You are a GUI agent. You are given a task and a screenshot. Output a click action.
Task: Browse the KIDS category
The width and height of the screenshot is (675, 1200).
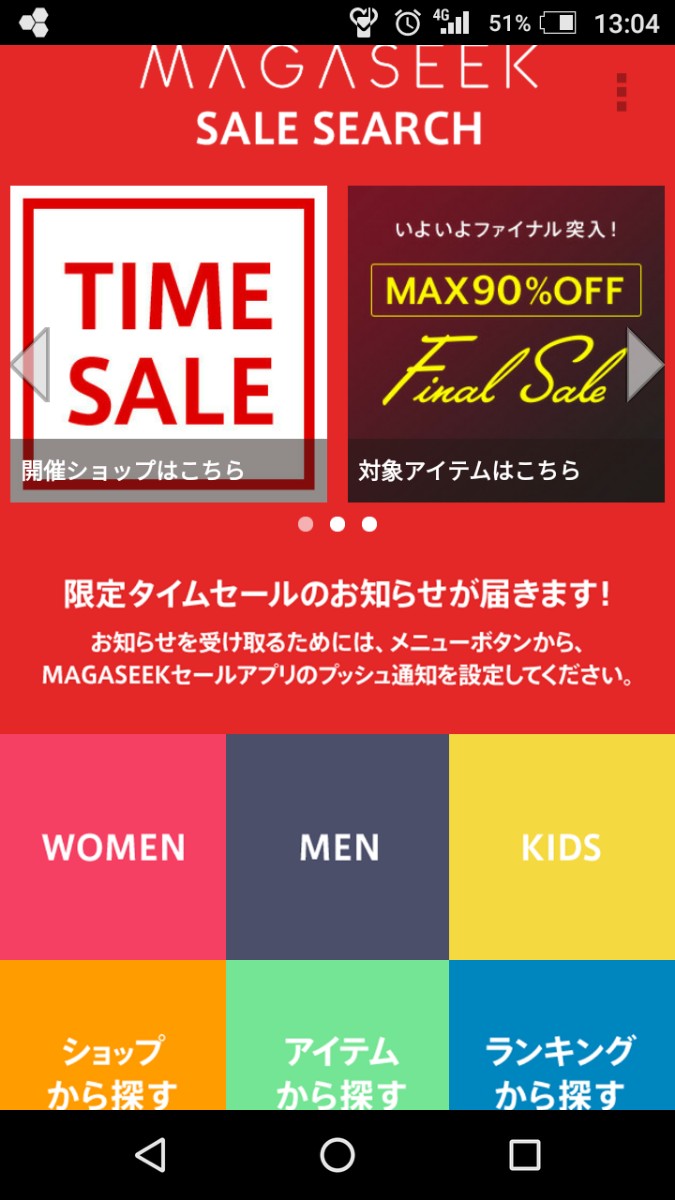point(562,847)
